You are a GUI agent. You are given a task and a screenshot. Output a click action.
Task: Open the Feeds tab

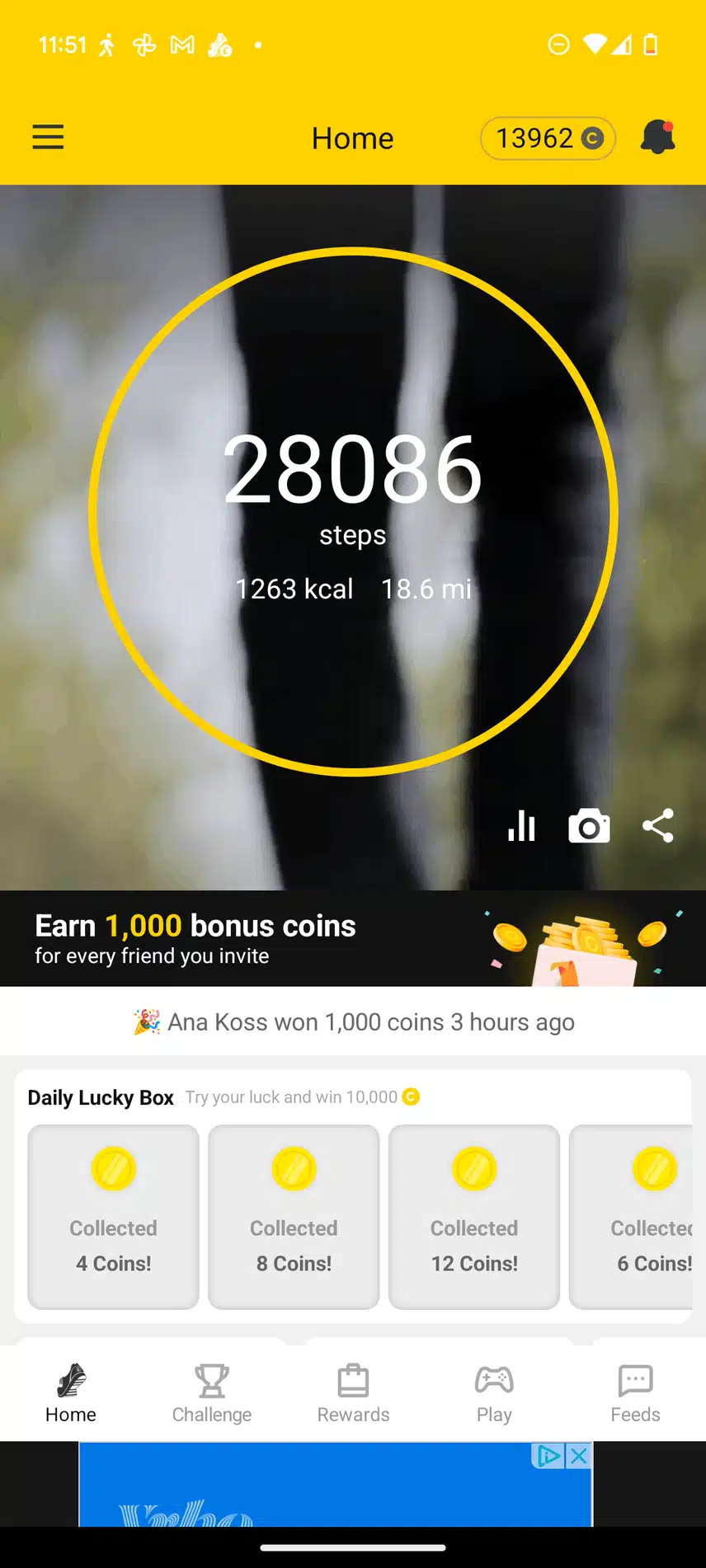635,1393
